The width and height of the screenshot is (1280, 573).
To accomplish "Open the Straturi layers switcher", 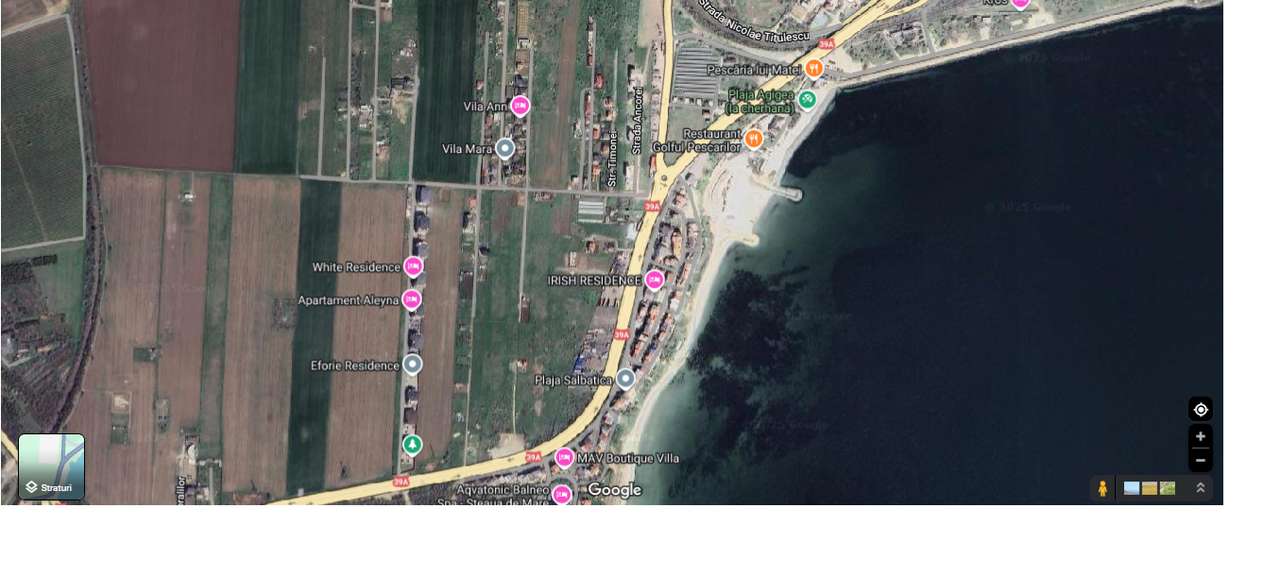I will pos(51,466).
